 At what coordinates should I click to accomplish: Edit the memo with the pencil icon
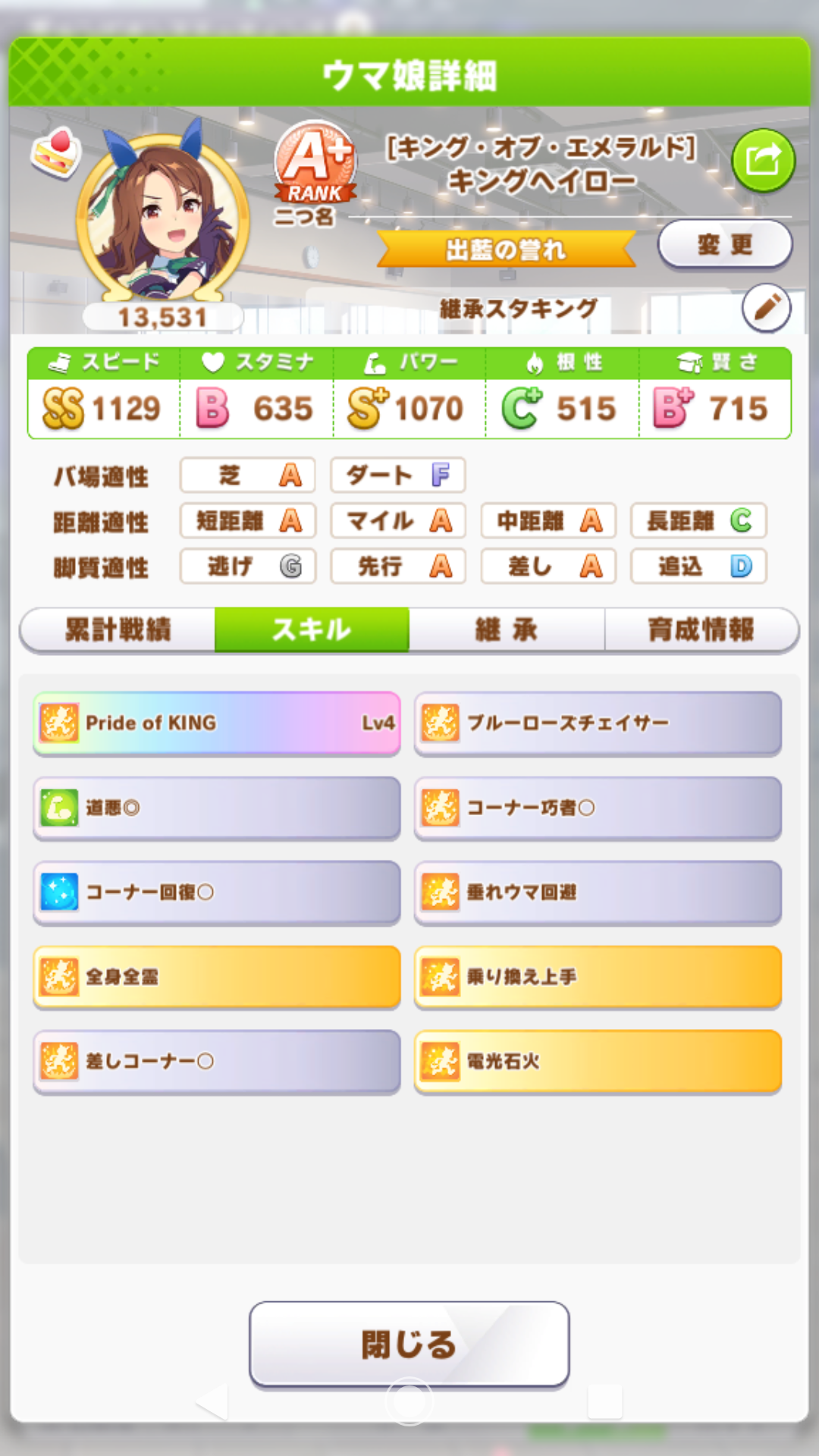(x=766, y=308)
